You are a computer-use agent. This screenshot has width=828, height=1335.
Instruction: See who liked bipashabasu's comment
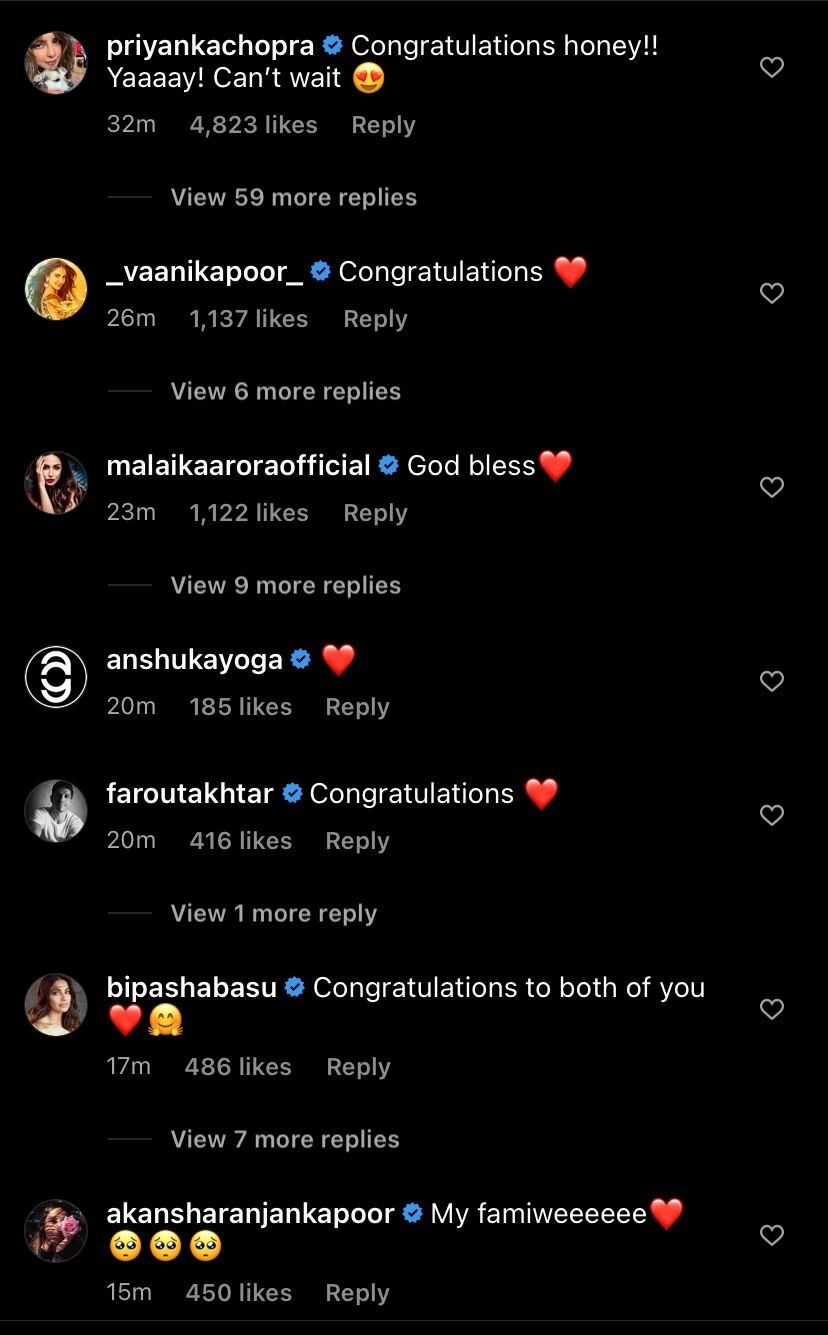pyautogui.click(x=238, y=1067)
